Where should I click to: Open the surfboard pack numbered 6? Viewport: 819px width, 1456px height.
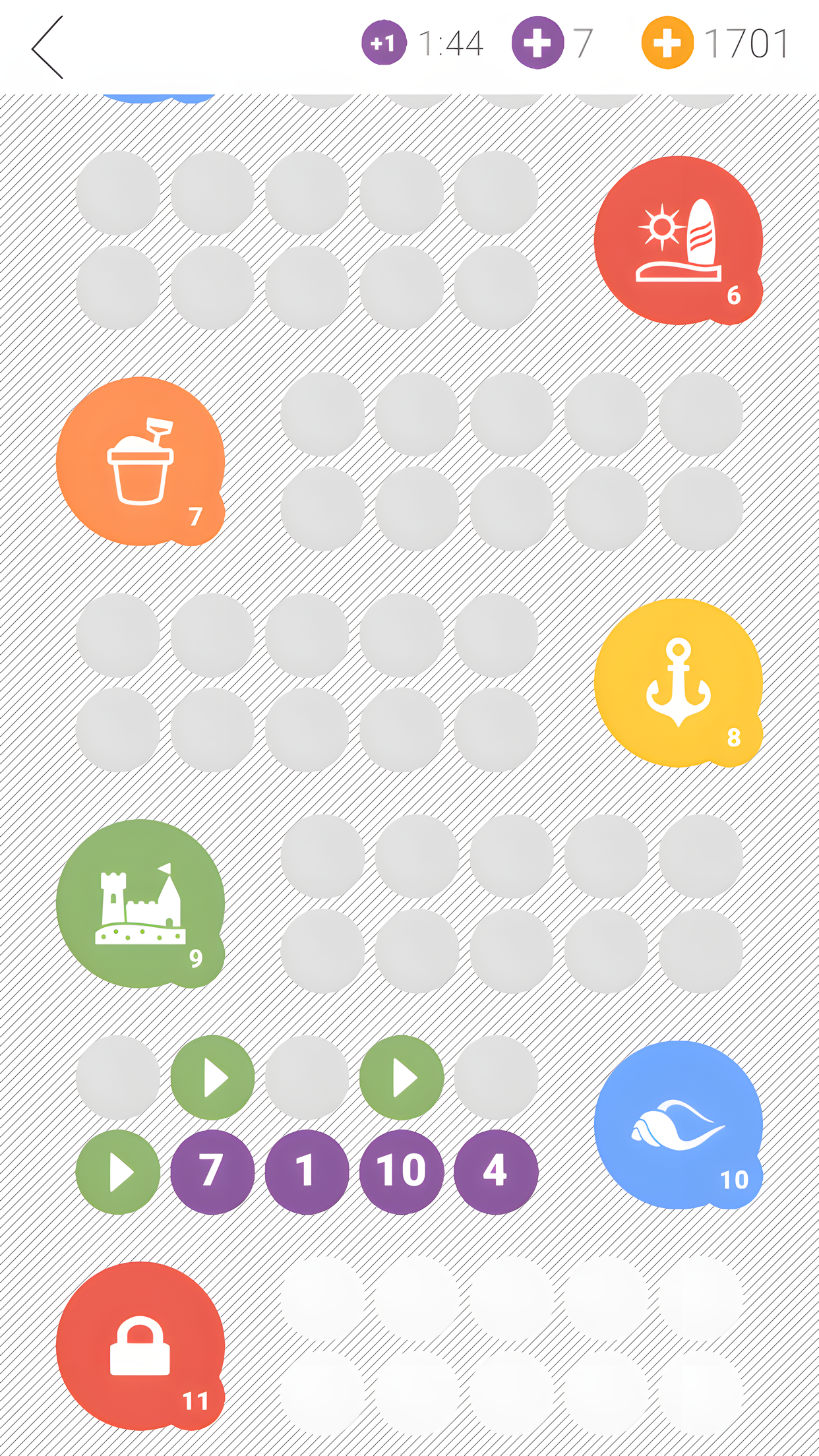point(678,241)
